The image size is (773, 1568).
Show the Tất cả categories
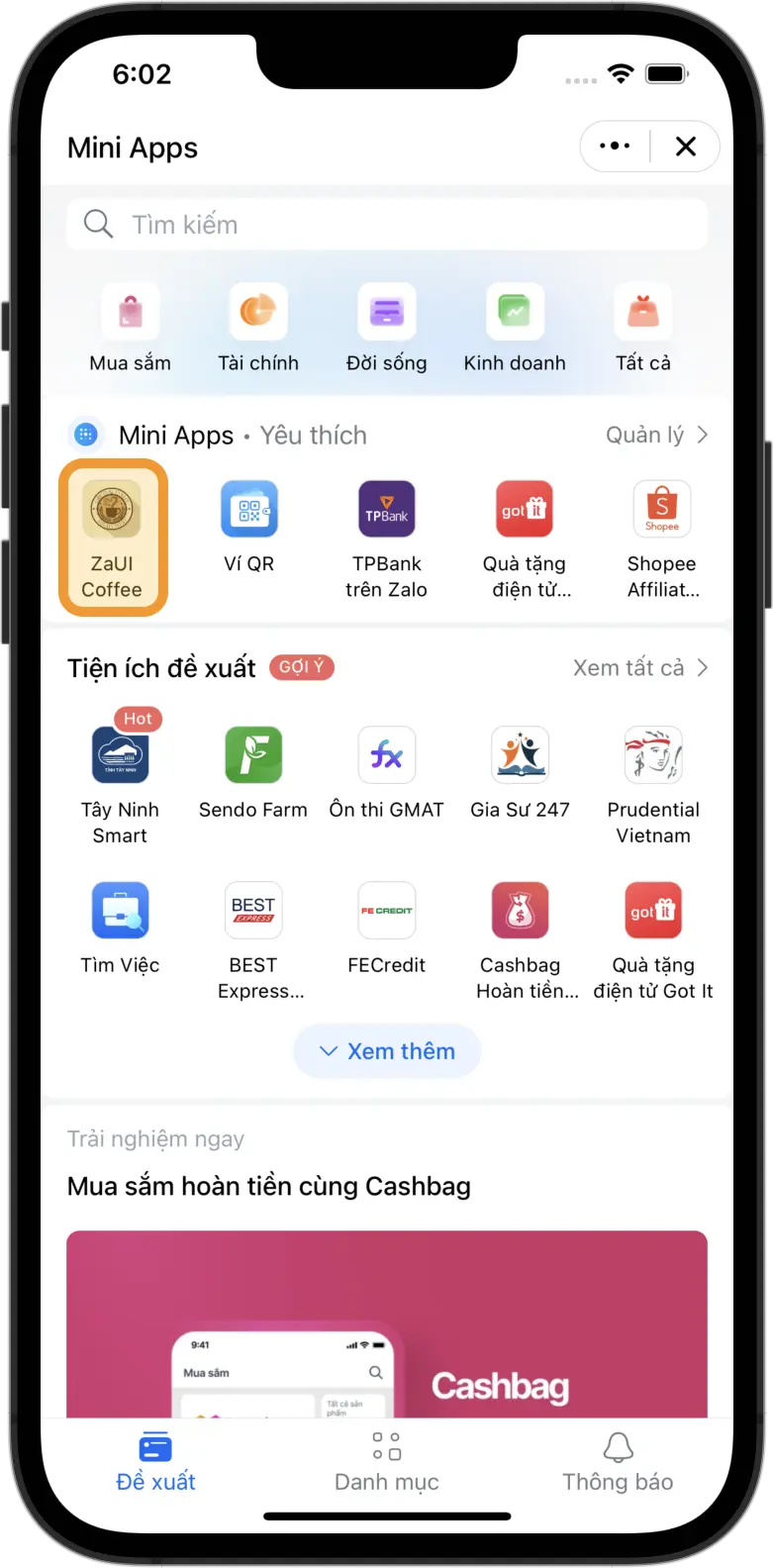coord(643,326)
